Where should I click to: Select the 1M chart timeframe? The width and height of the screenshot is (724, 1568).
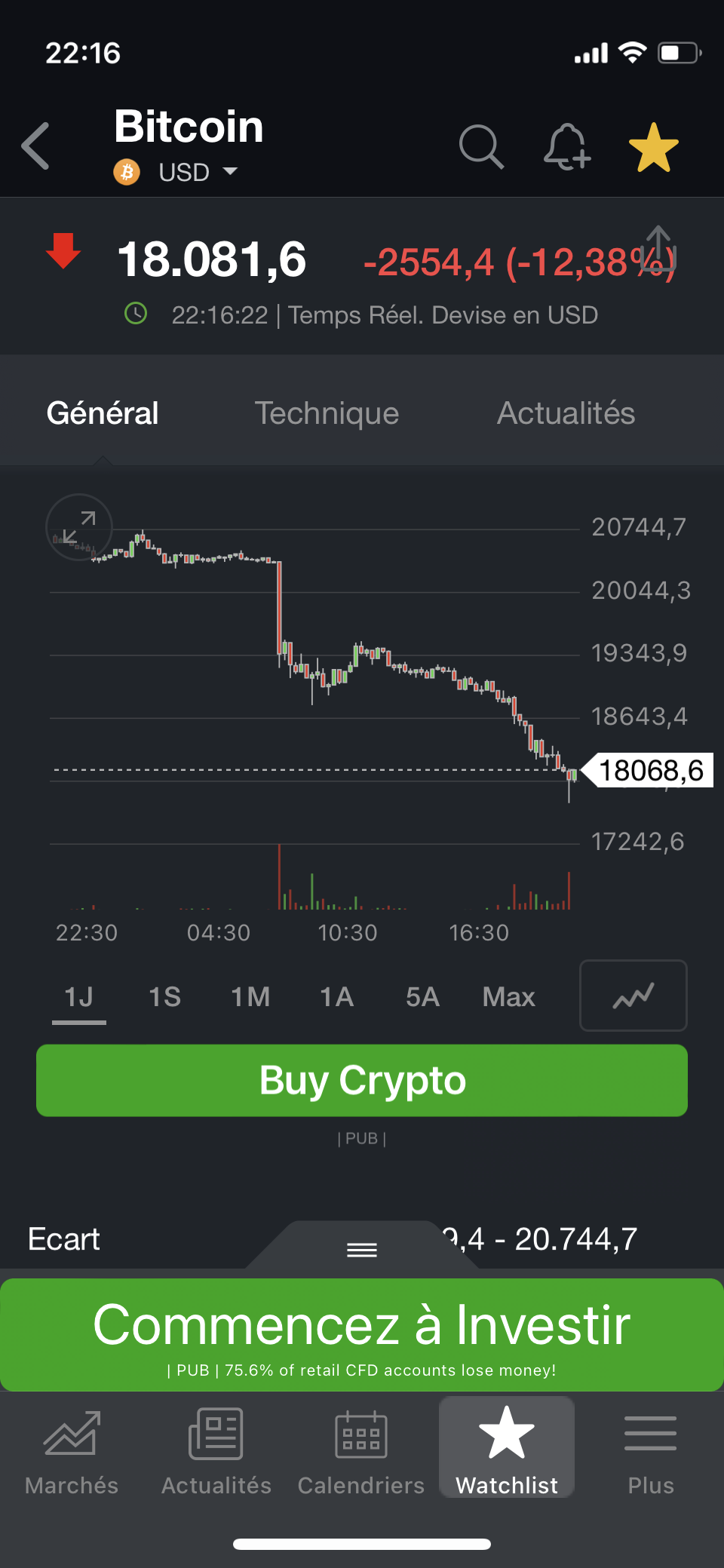(x=250, y=997)
